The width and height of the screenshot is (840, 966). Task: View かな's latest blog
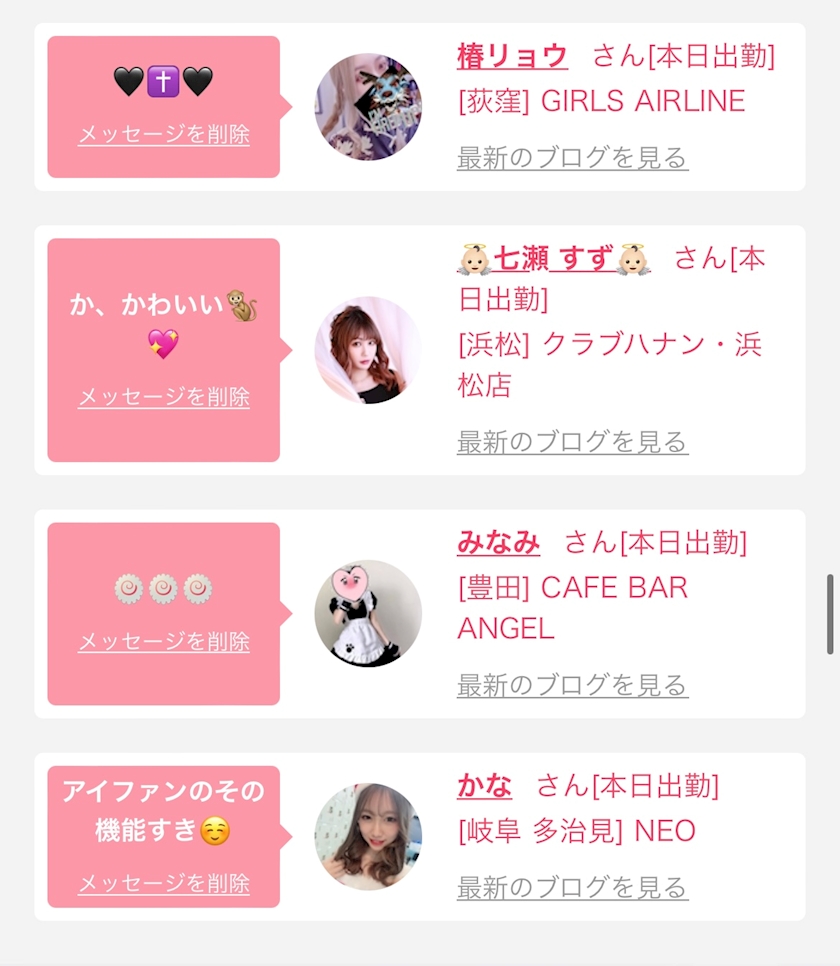point(572,887)
